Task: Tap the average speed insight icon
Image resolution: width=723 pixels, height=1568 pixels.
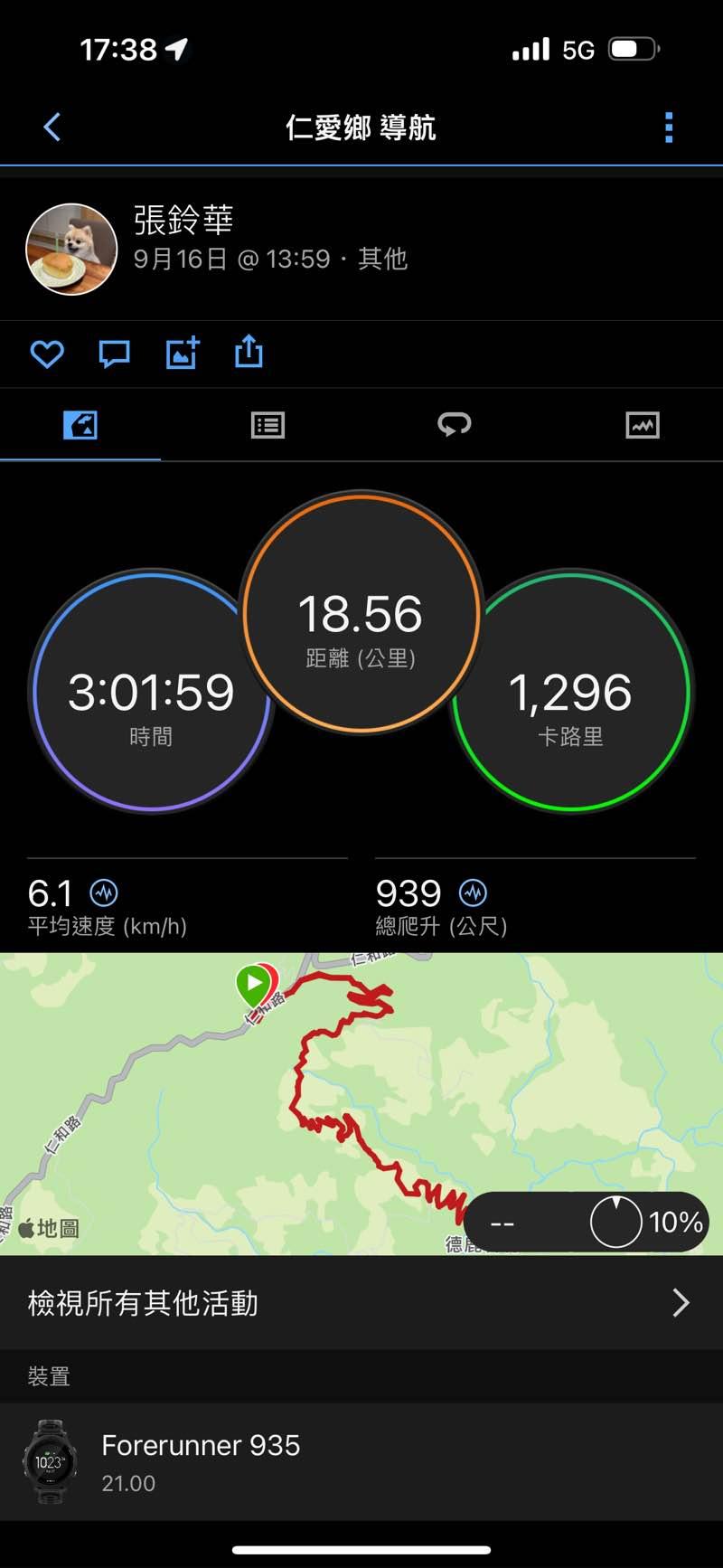Action: [104, 893]
